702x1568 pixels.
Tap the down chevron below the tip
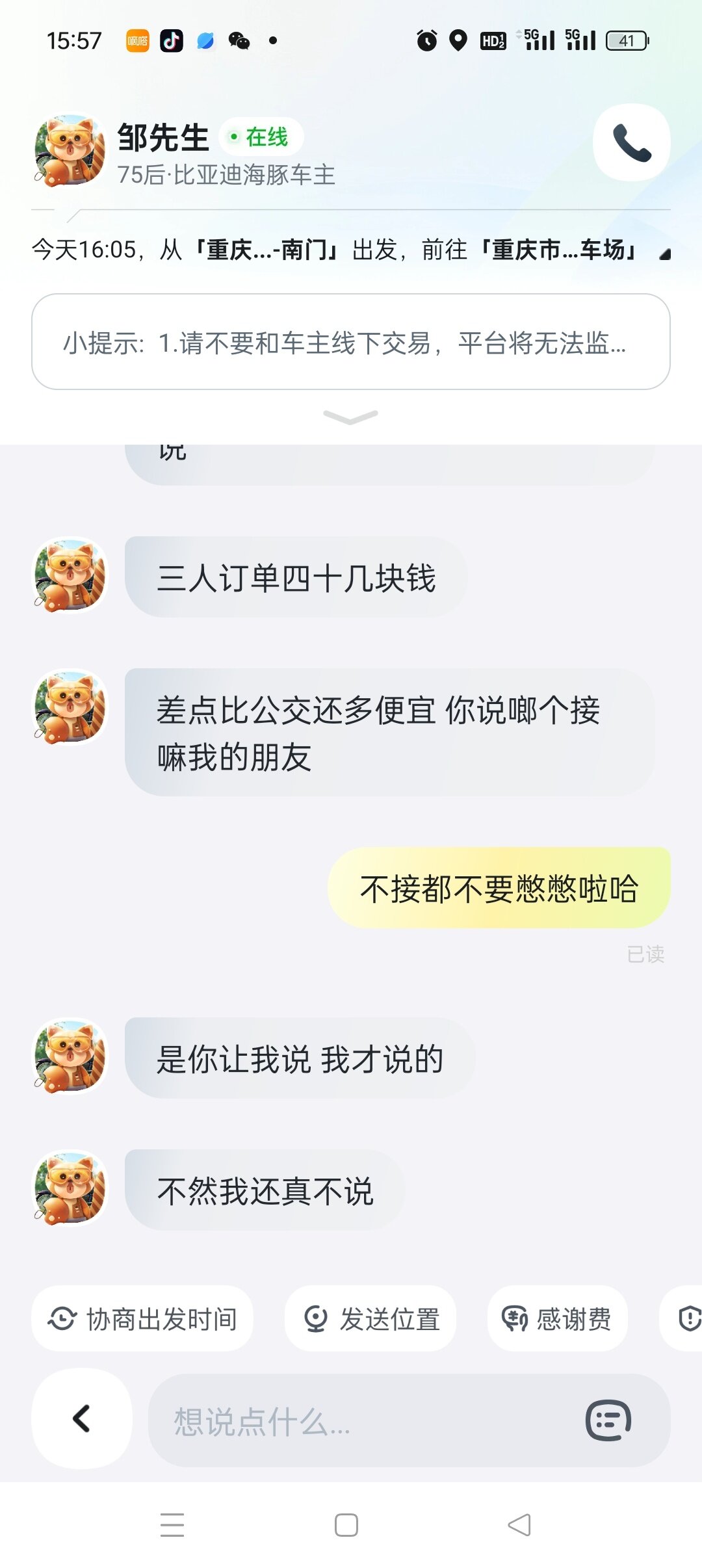[350, 417]
